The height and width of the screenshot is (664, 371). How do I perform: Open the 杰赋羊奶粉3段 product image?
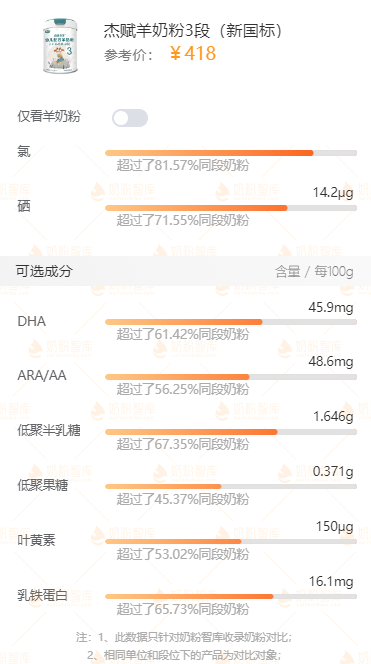pos(60,45)
